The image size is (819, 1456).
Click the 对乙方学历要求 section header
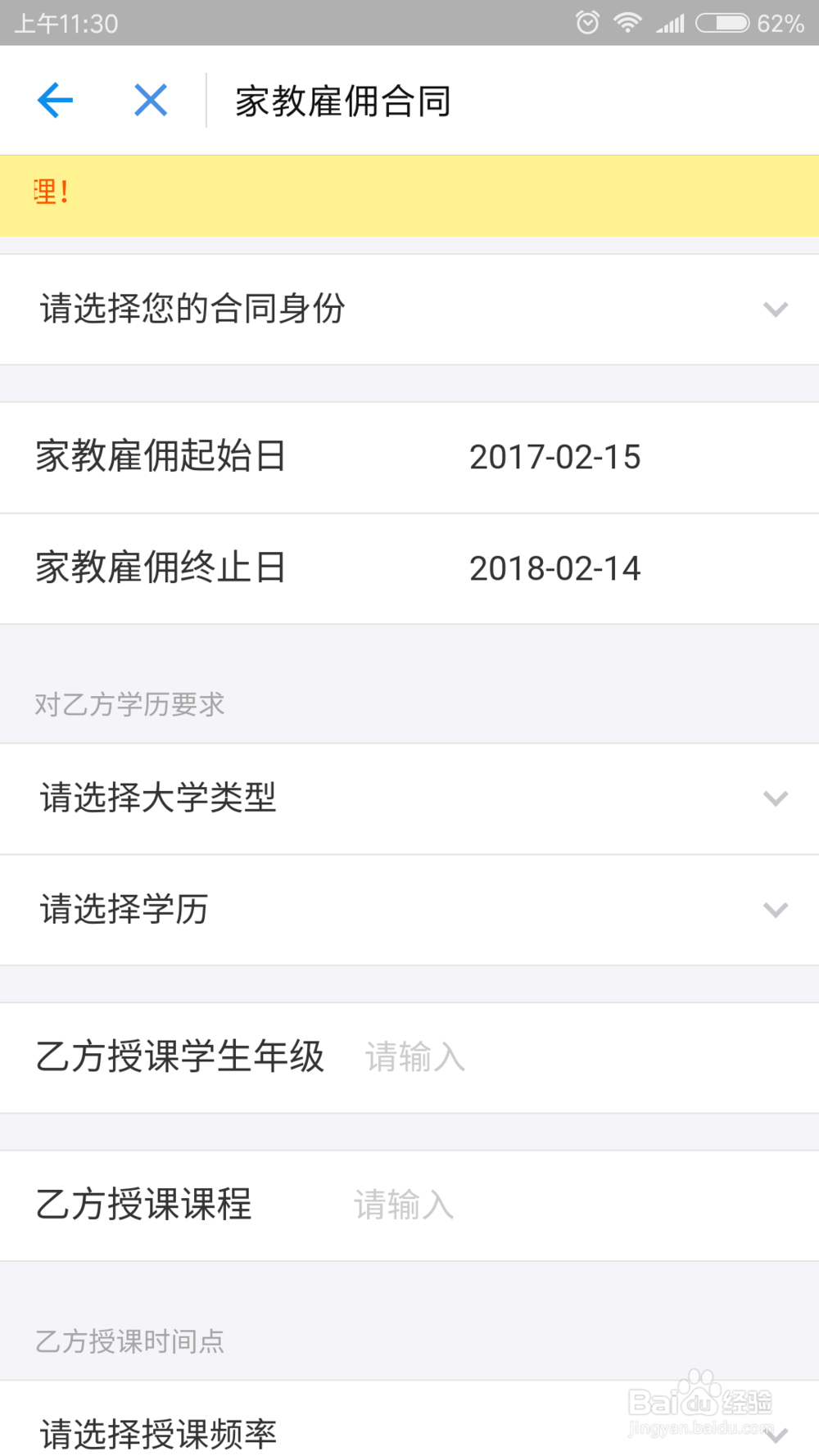(x=130, y=704)
